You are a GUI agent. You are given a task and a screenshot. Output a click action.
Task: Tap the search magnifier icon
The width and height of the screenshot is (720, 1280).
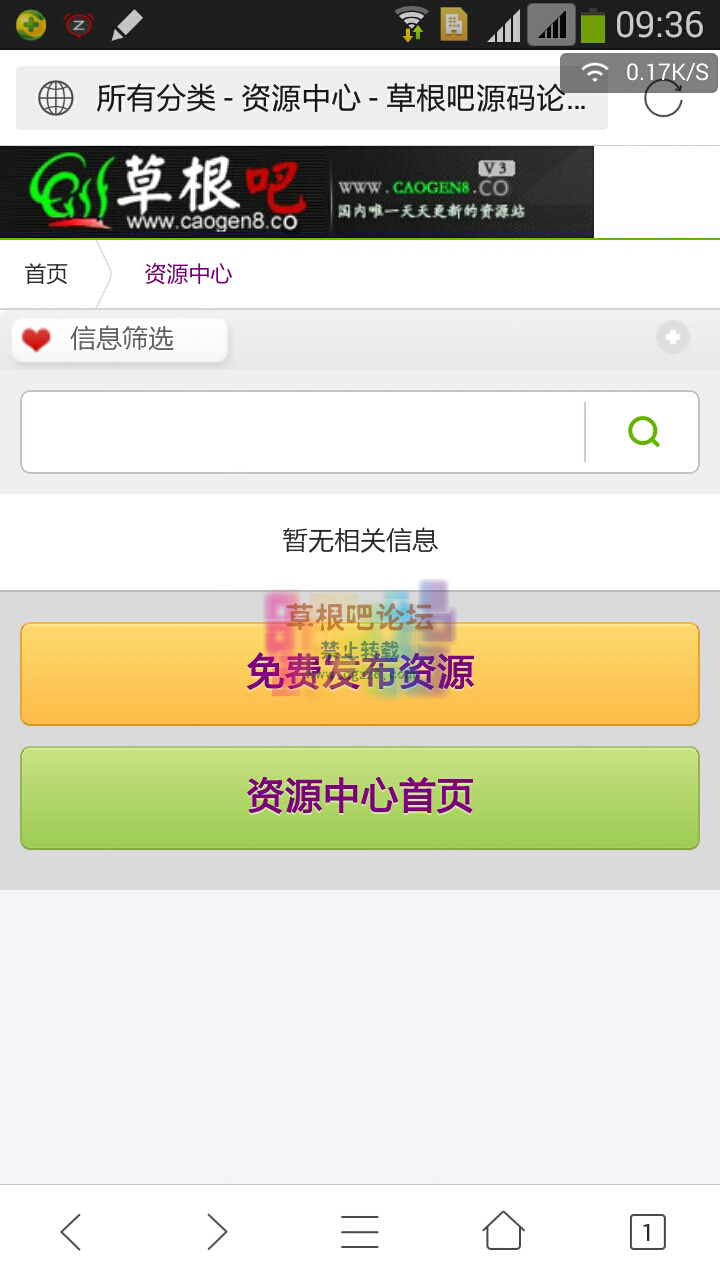tap(643, 431)
